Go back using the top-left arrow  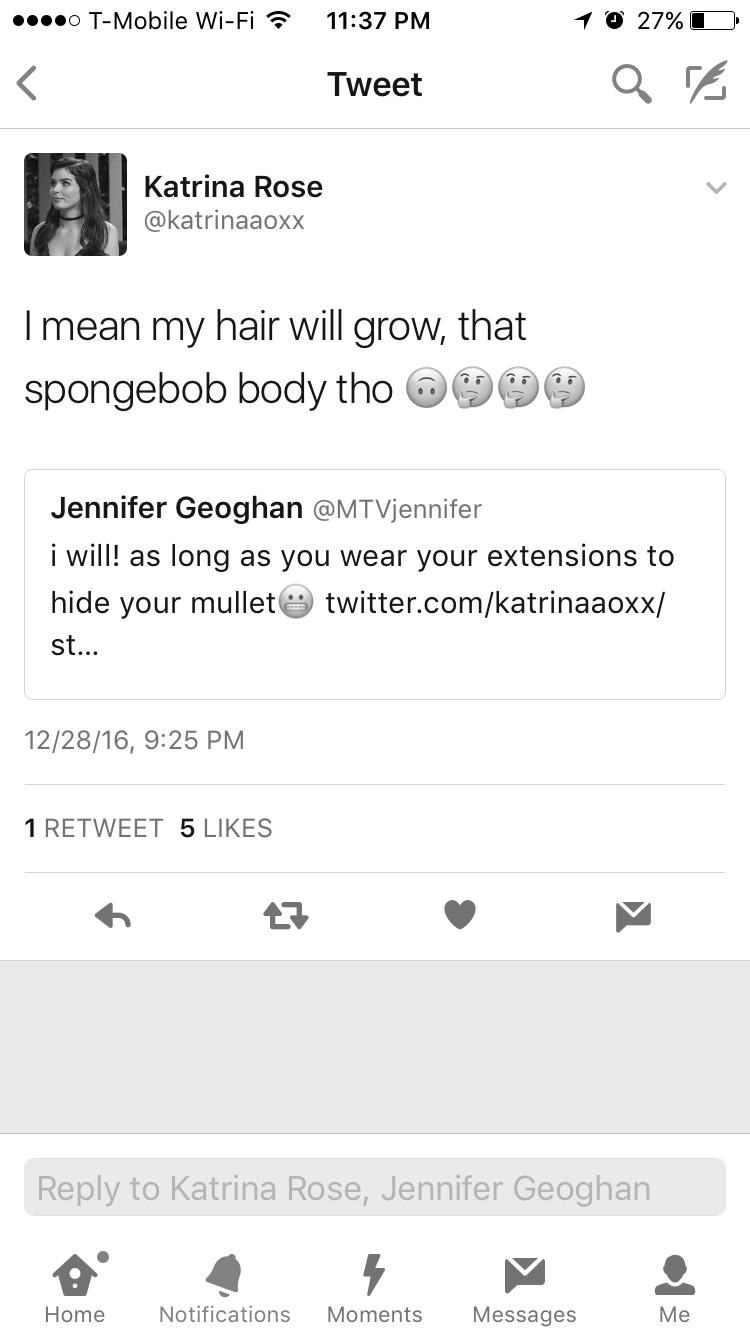click(x=27, y=84)
